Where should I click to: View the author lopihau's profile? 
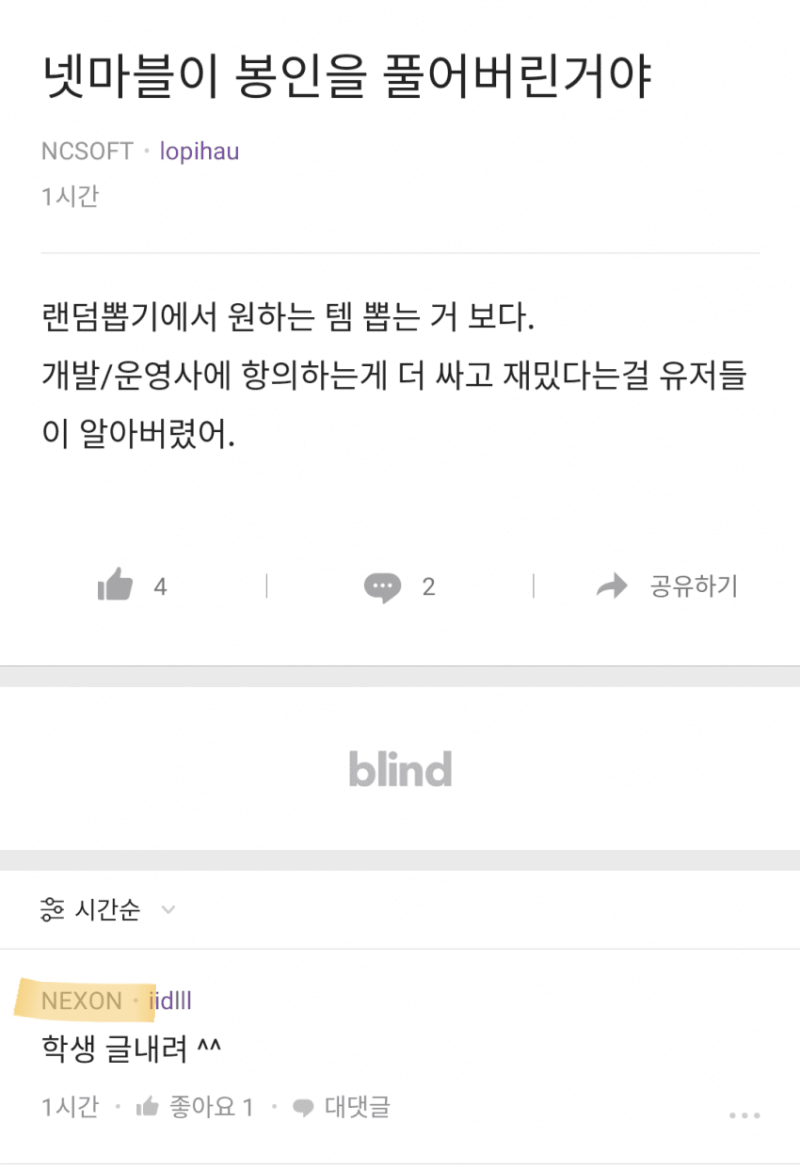(x=199, y=151)
